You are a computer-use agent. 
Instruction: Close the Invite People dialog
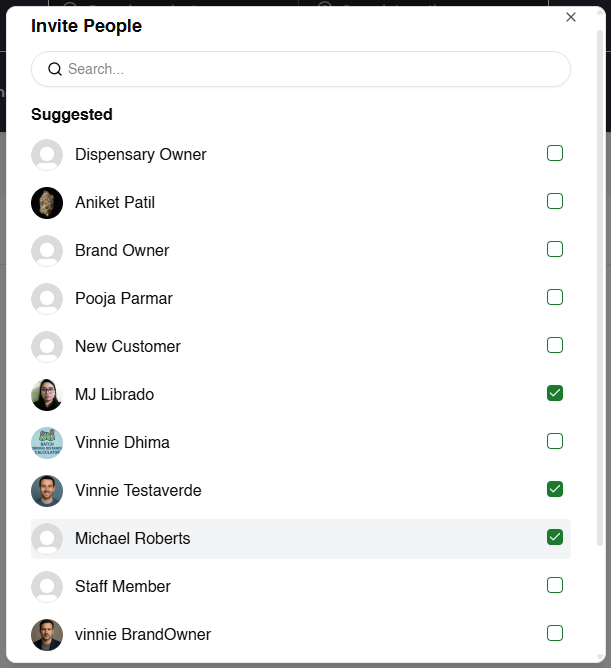pos(571,17)
